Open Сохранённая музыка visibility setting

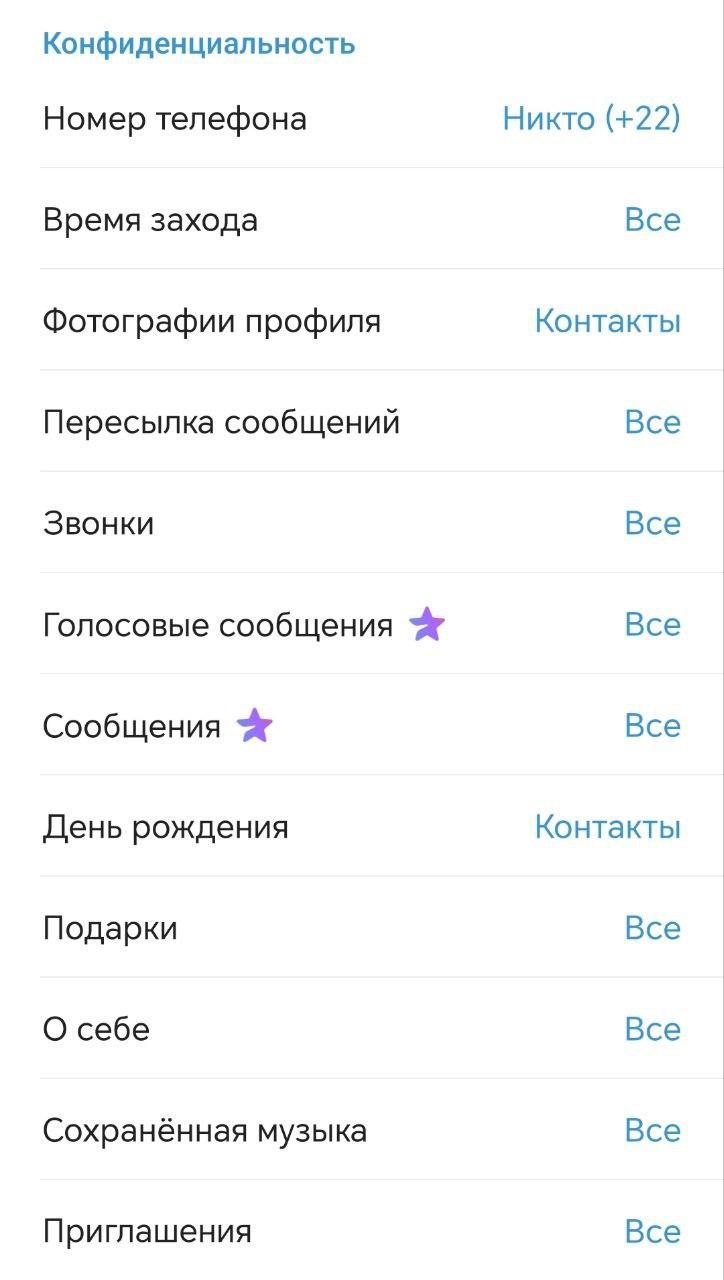[360, 1131]
